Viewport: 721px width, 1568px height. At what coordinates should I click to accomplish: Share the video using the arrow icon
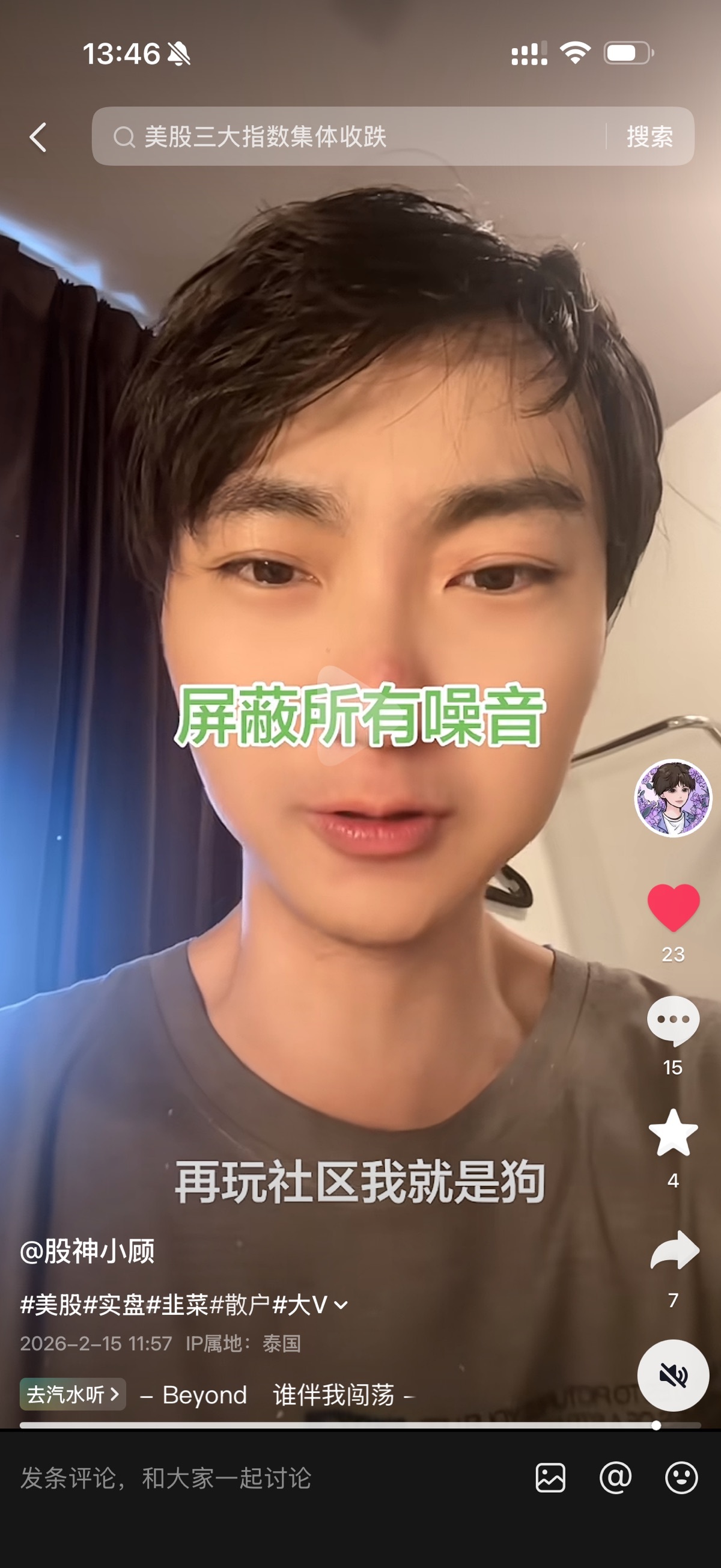click(x=674, y=1251)
